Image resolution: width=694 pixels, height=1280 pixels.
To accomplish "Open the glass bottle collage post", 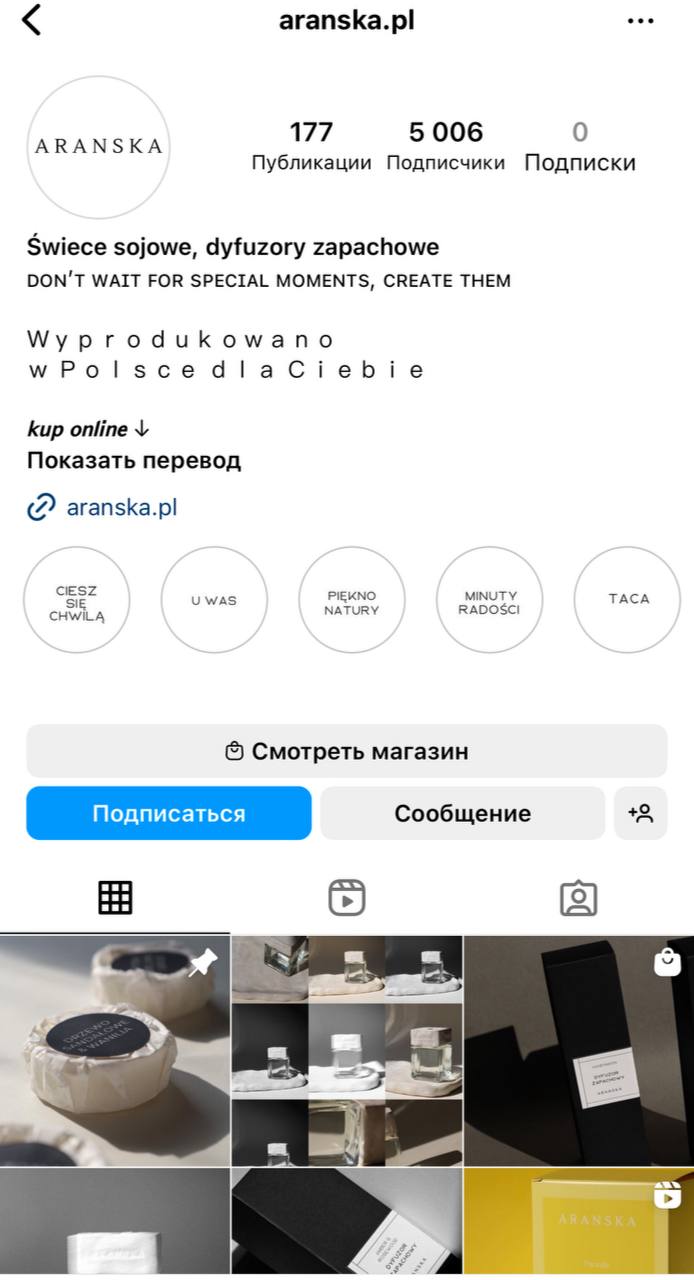I will (x=346, y=1050).
